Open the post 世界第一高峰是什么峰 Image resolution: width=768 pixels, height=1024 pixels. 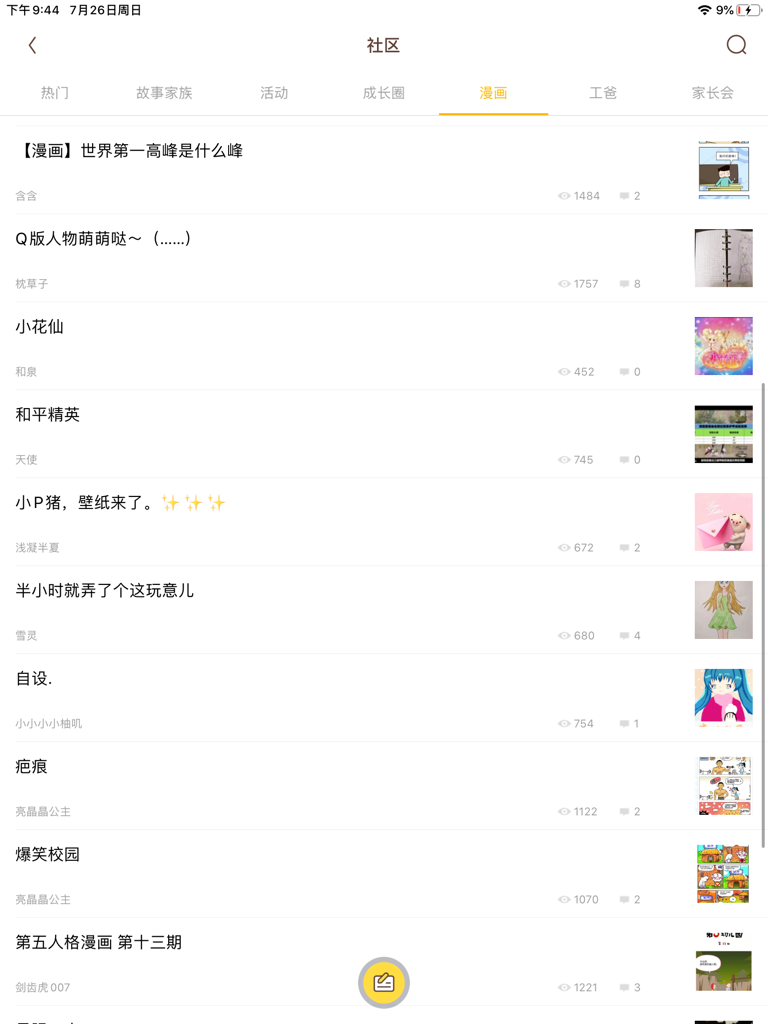click(130, 151)
